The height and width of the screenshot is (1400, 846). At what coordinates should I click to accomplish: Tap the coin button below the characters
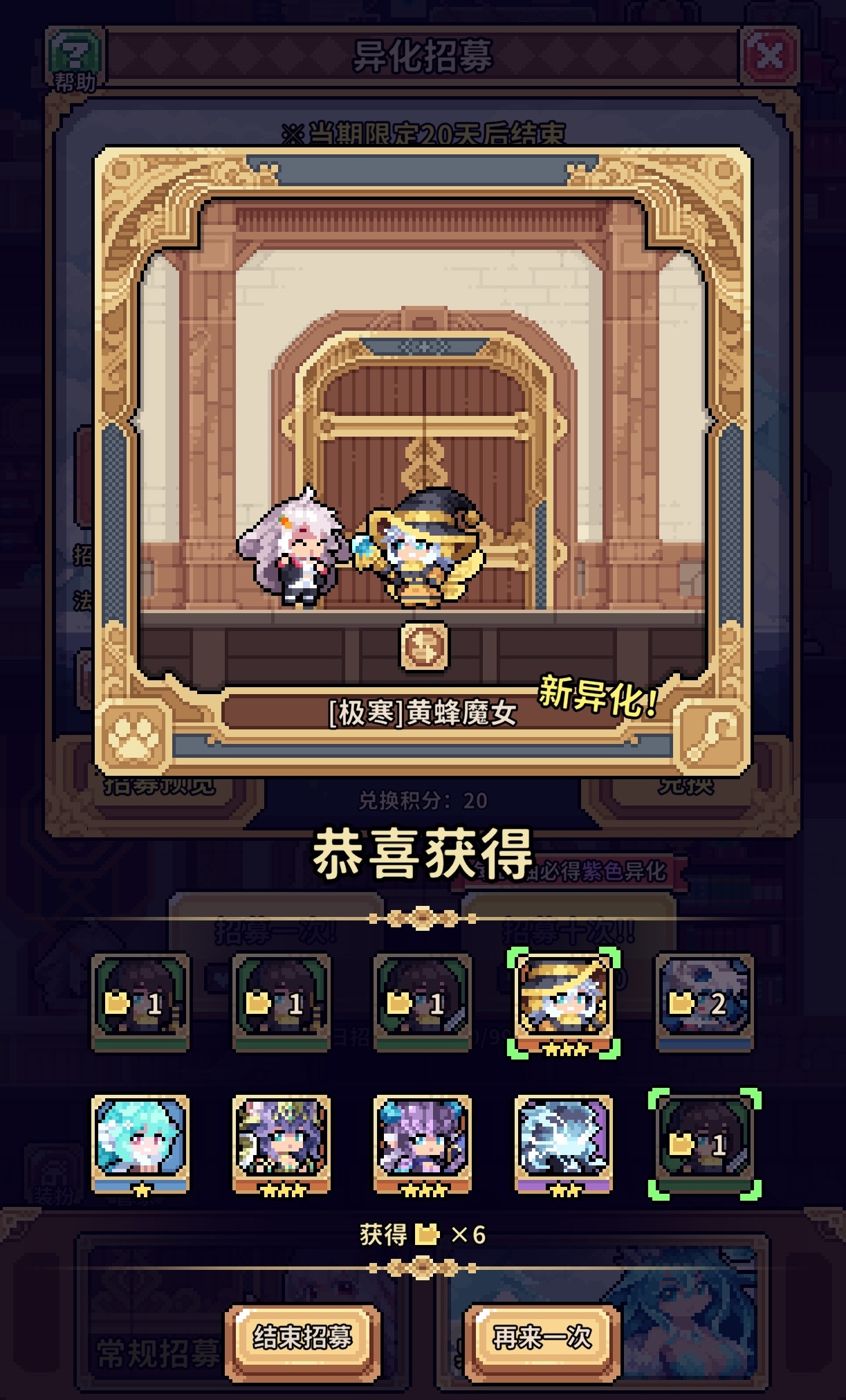coord(423,647)
